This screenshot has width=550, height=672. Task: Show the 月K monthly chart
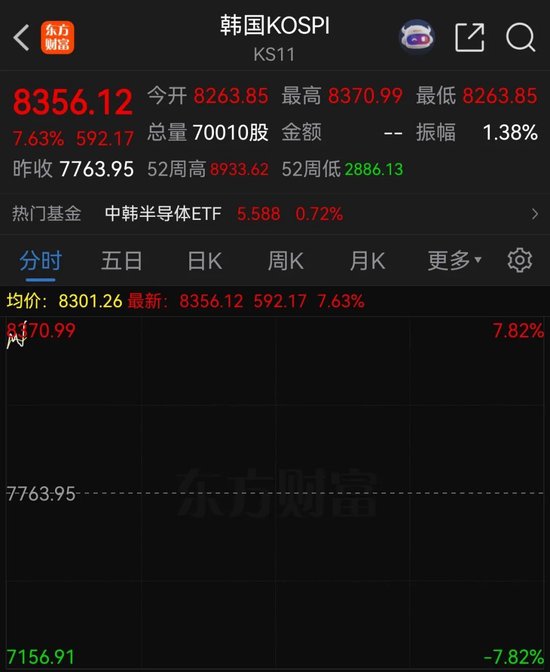[367, 261]
